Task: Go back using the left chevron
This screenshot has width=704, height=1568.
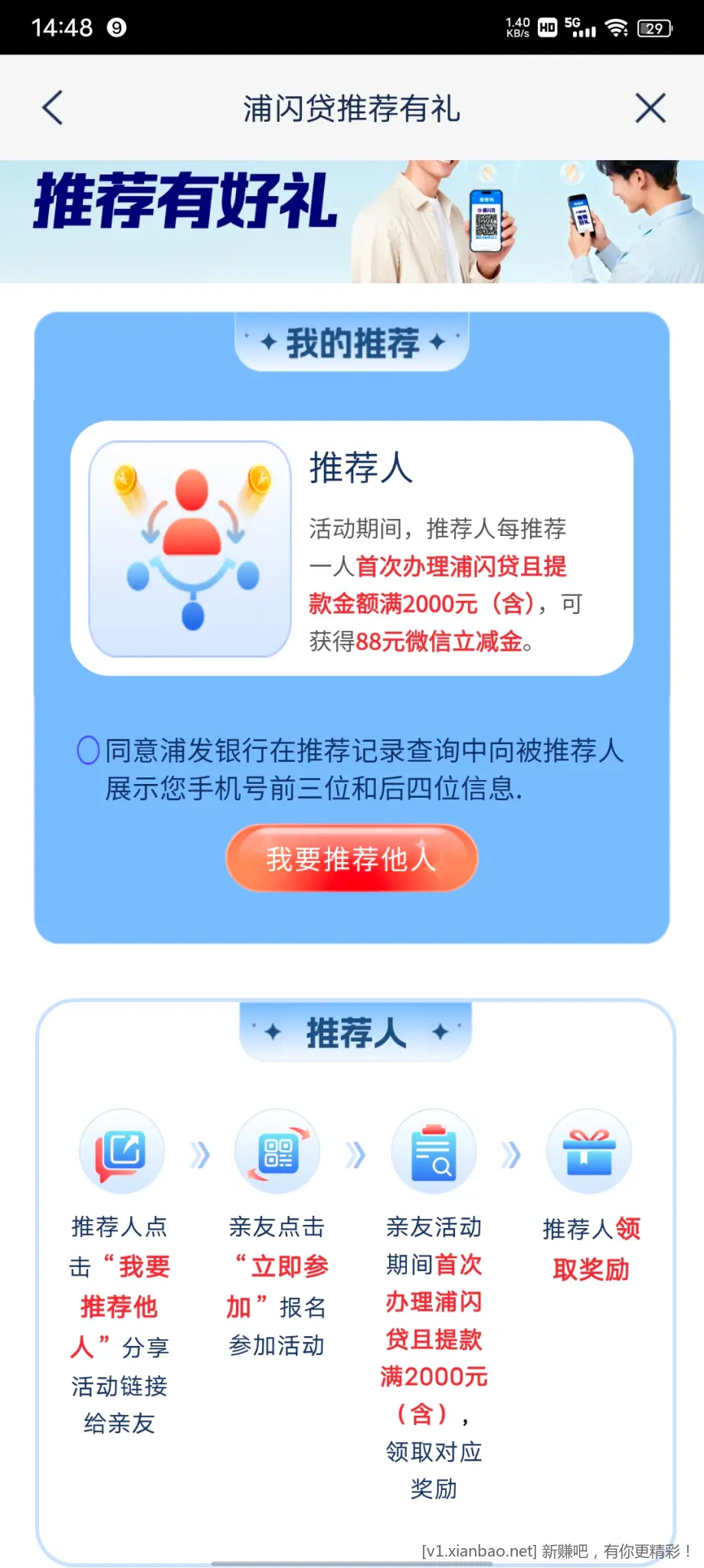Action: click(x=51, y=108)
